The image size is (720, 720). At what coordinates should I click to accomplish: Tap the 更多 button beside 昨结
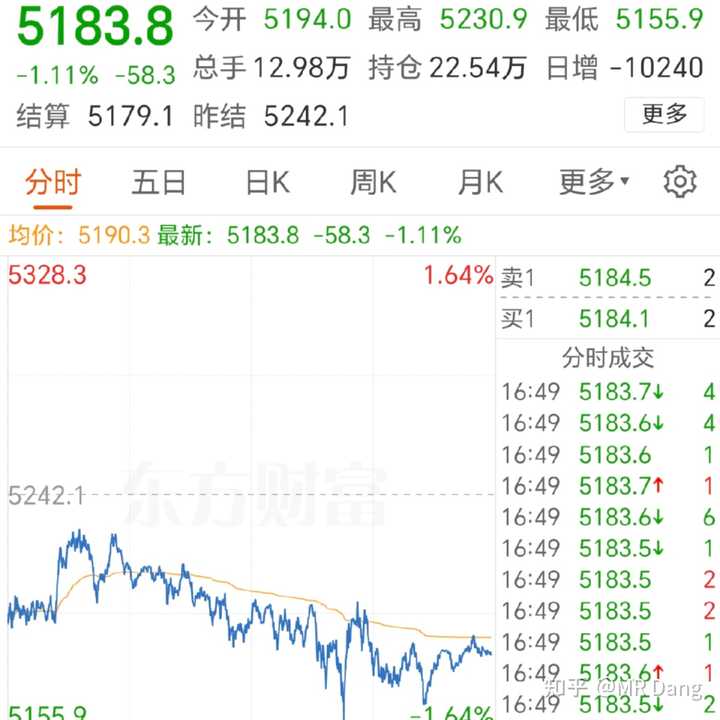click(x=664, y=115)
